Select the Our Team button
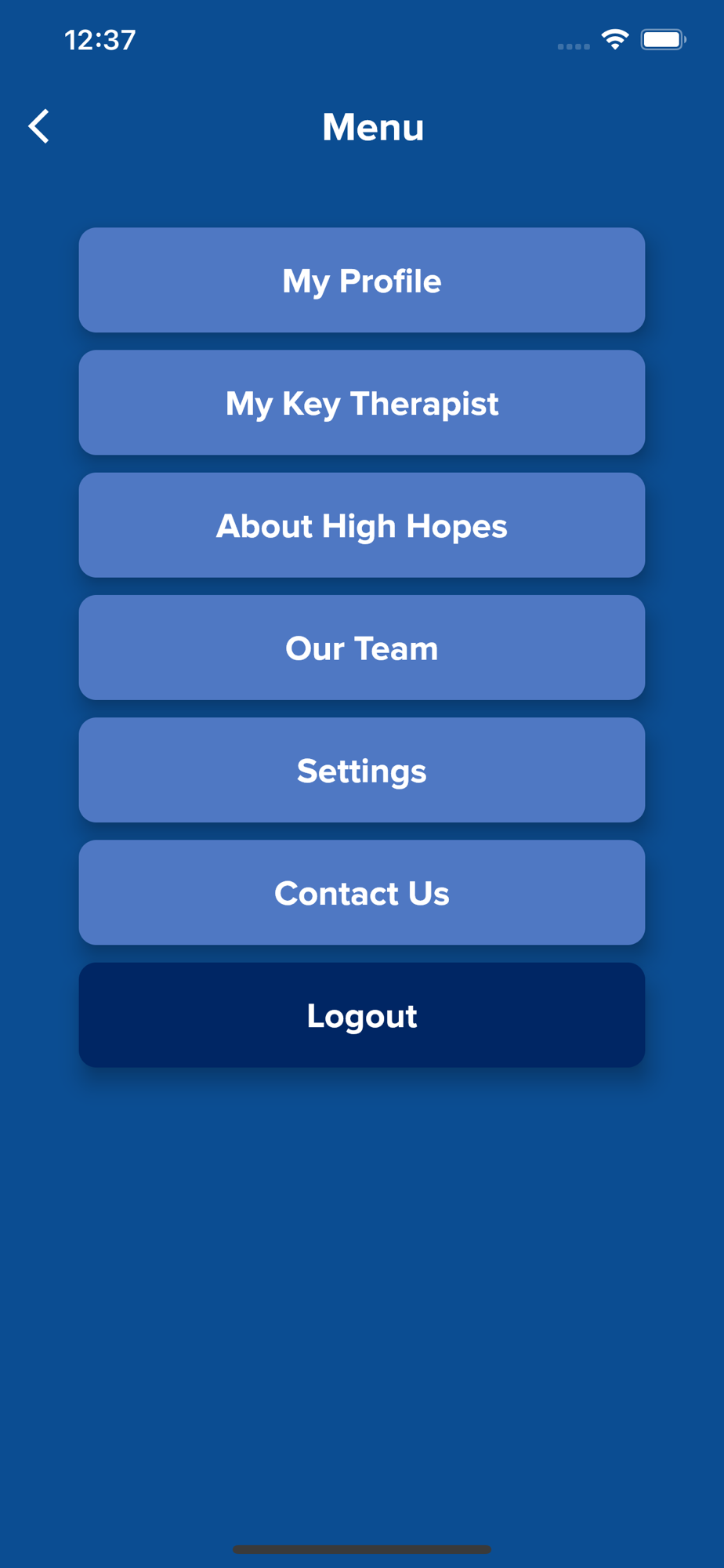The image size is (724, 1568). point(361,648)
